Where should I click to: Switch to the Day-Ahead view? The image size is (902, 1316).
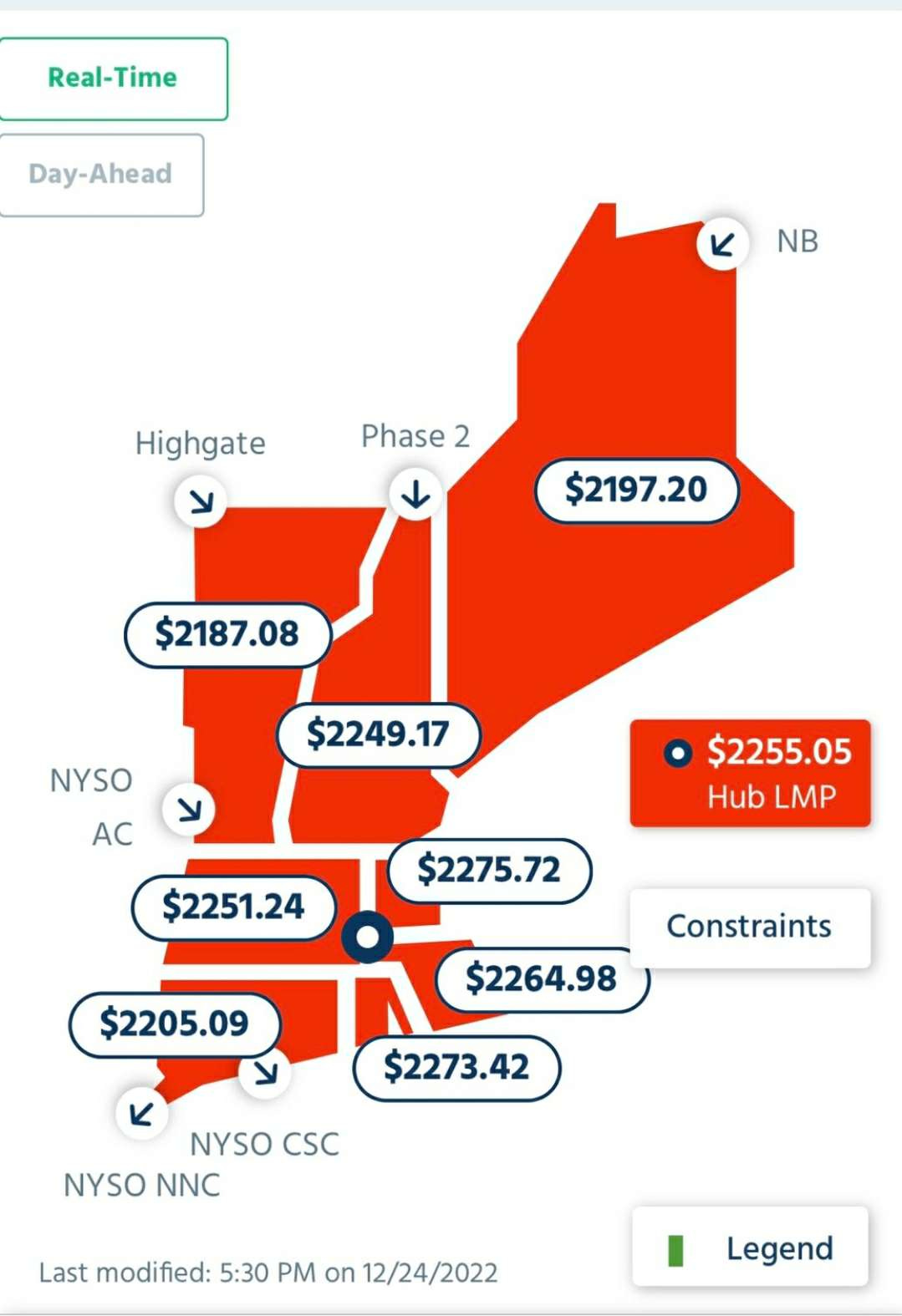pos(100,175)
